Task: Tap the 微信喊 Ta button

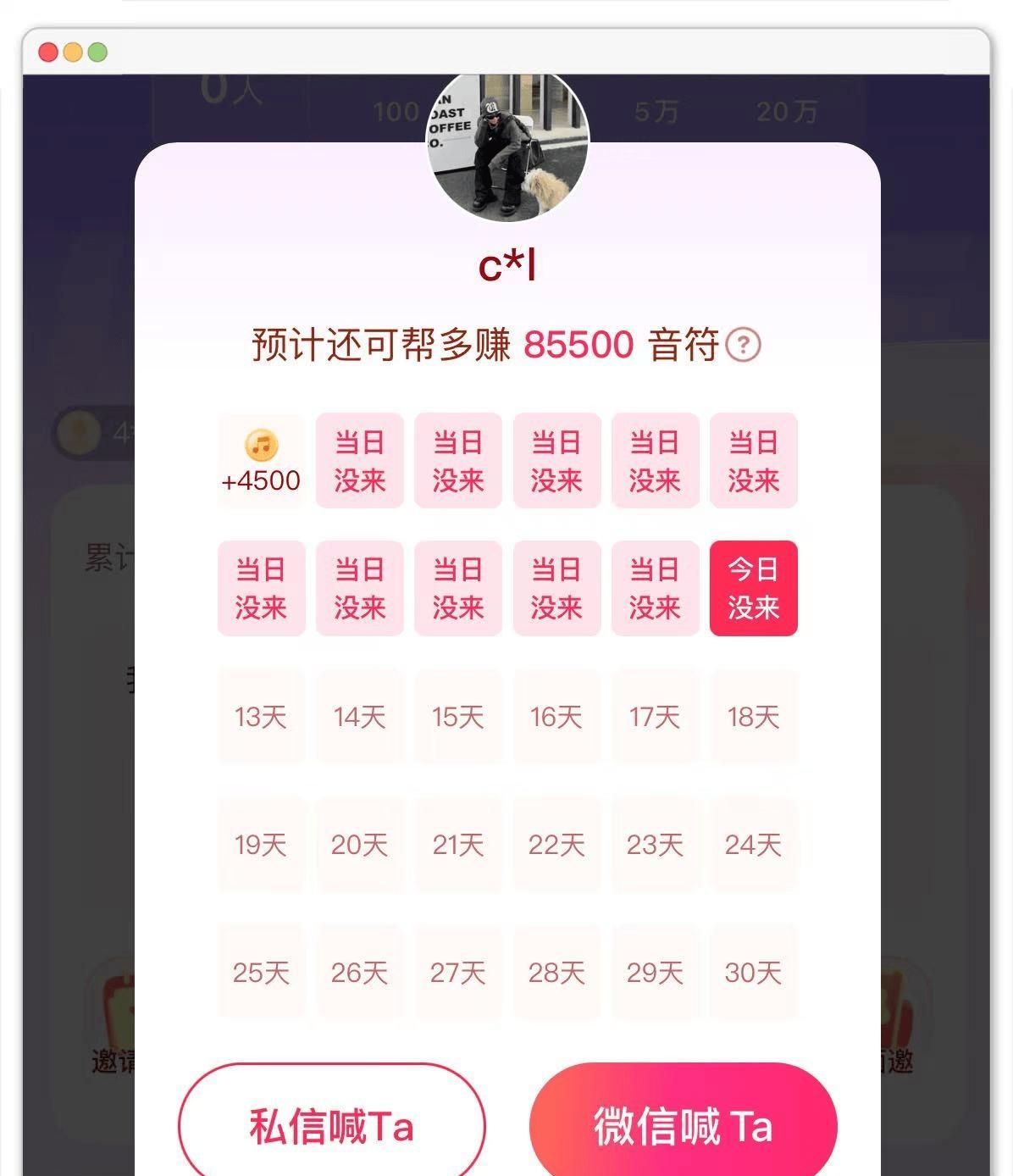Action: [x=683, y=1126]
